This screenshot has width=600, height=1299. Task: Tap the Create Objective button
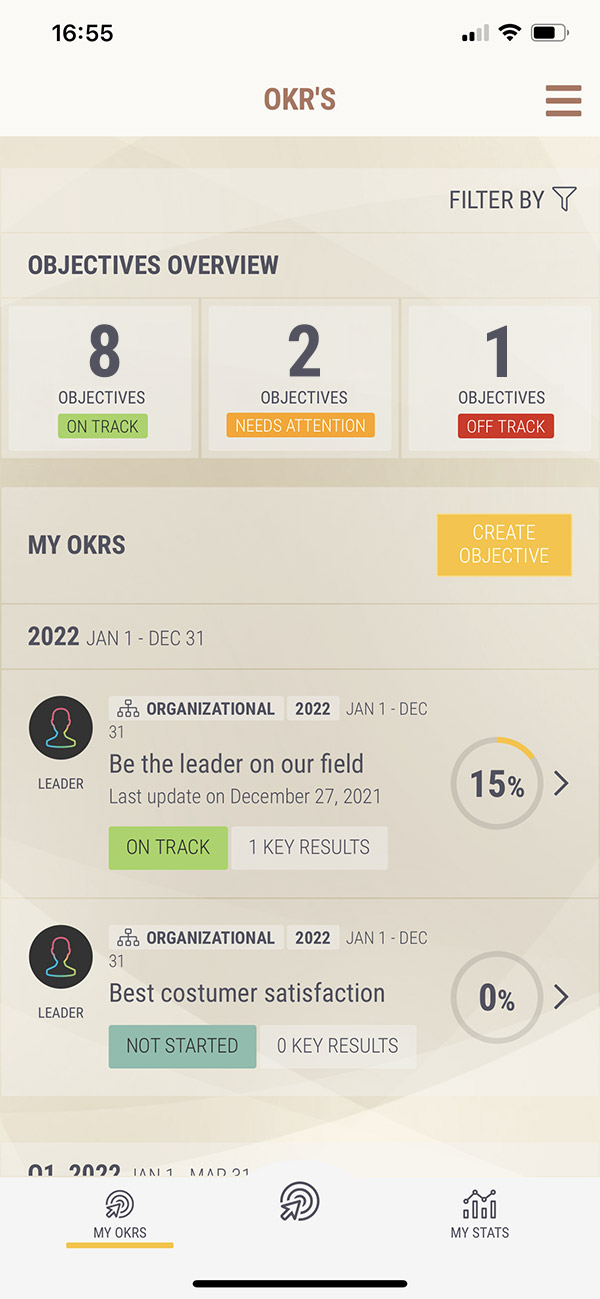click(x=504, y=545)
